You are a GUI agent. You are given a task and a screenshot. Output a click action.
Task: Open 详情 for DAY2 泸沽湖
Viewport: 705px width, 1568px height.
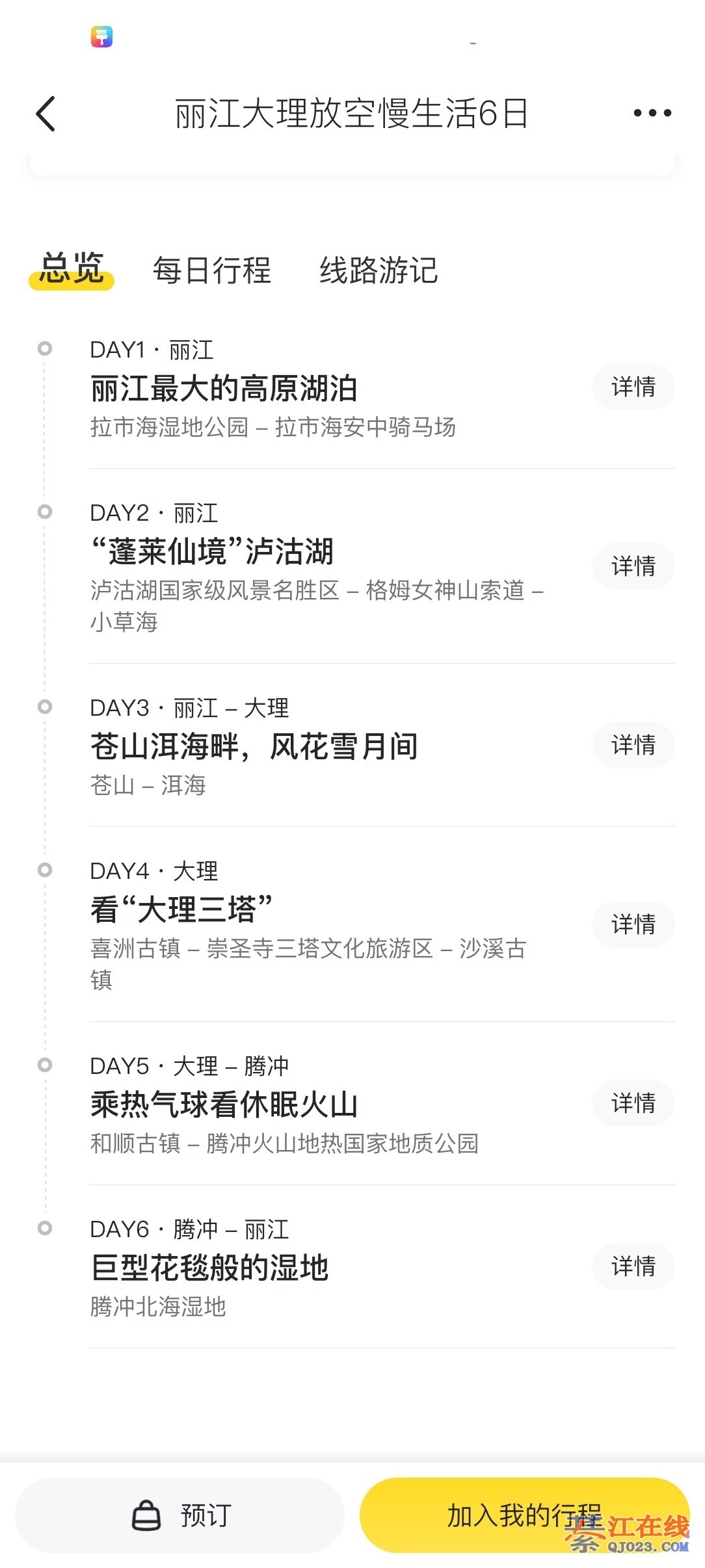point(633,566)
